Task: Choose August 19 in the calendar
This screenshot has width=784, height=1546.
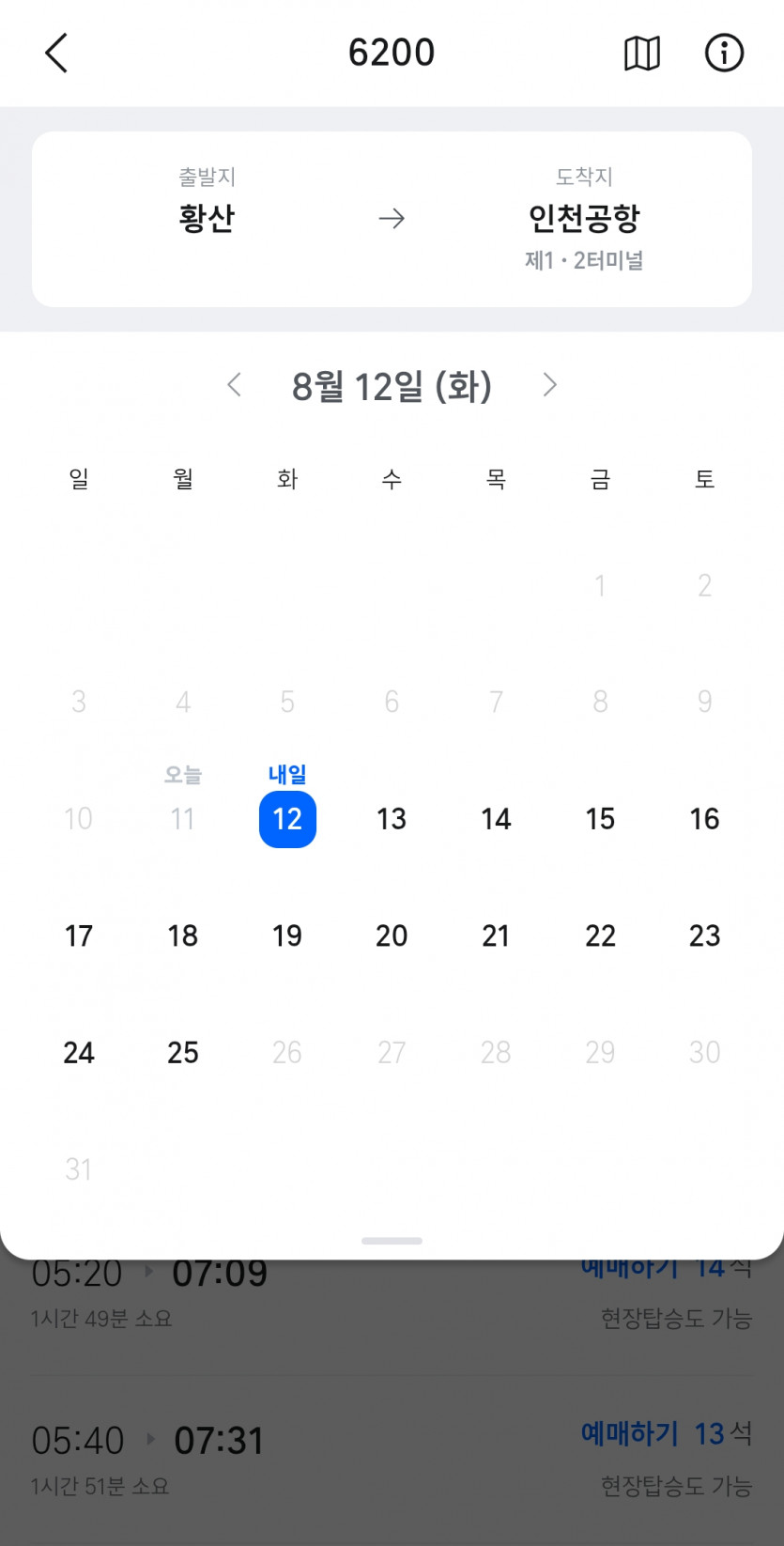Action: 287,935
